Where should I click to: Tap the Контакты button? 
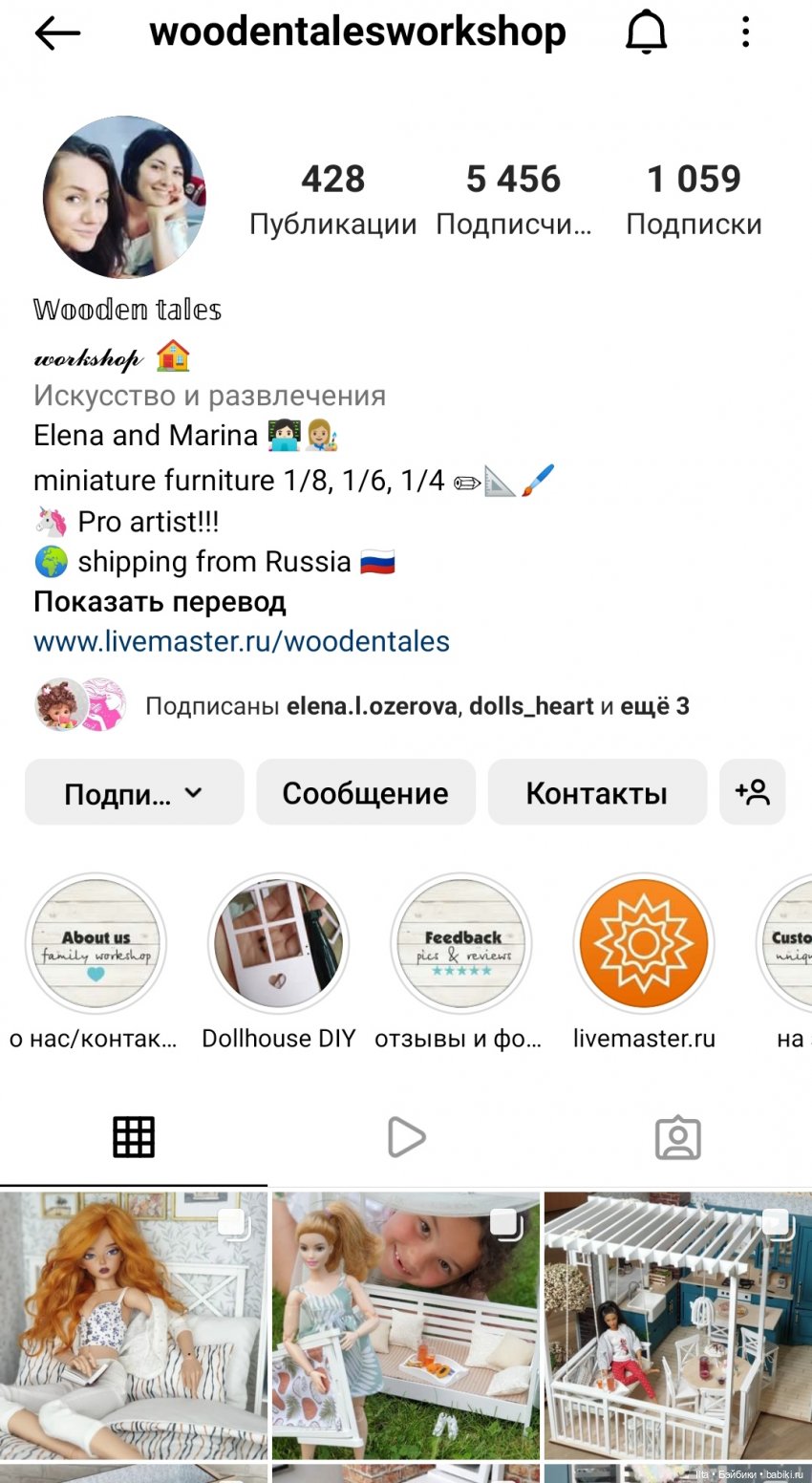tap(597, 792)
